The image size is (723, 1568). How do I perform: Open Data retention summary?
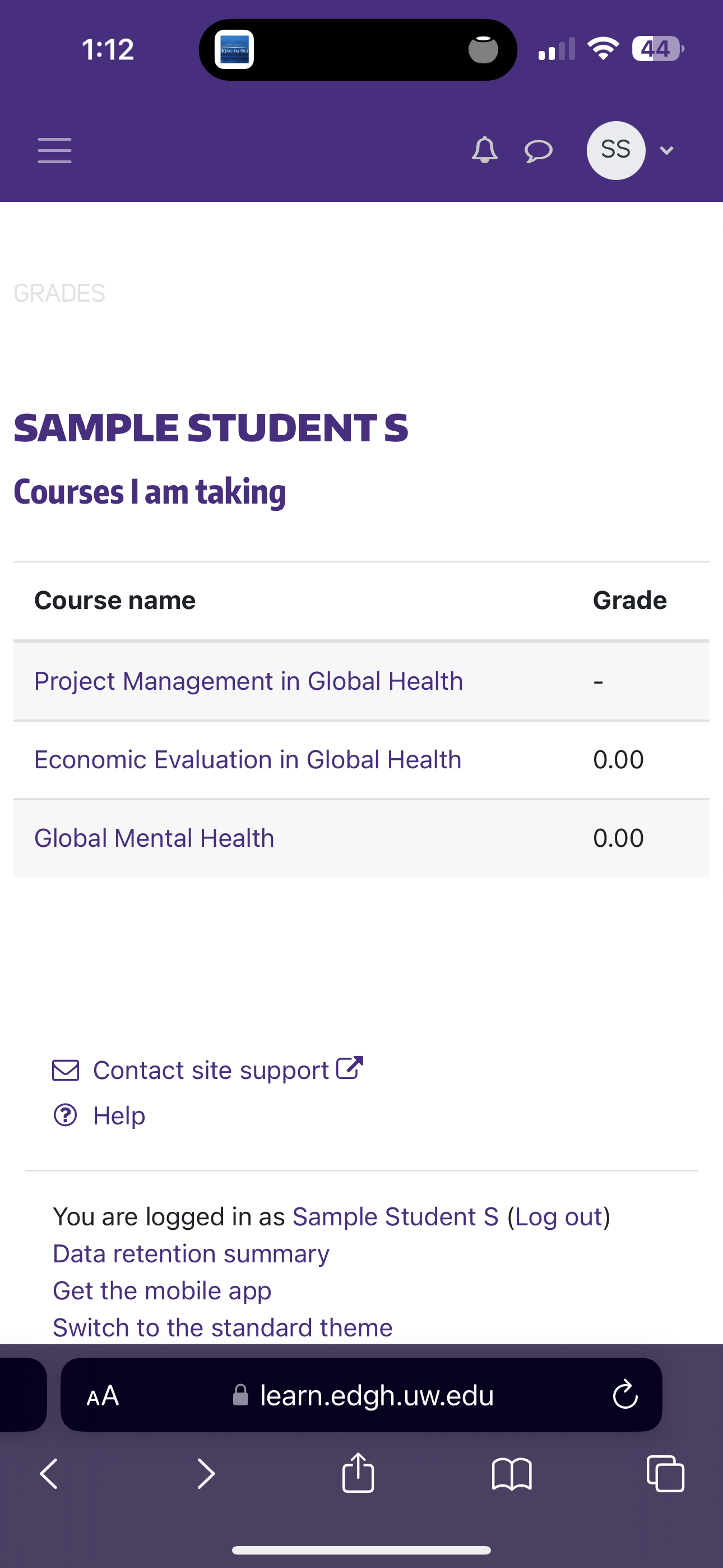[191, 1254]
